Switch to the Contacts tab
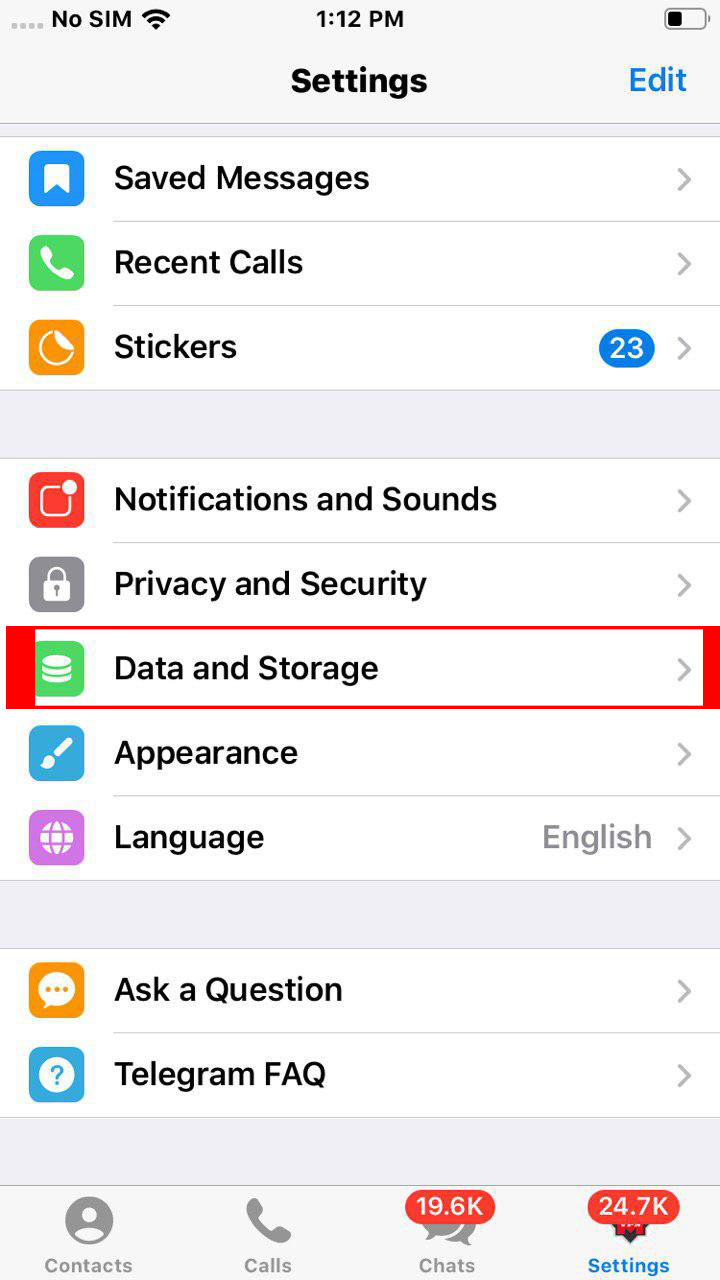 (89, 1235)
